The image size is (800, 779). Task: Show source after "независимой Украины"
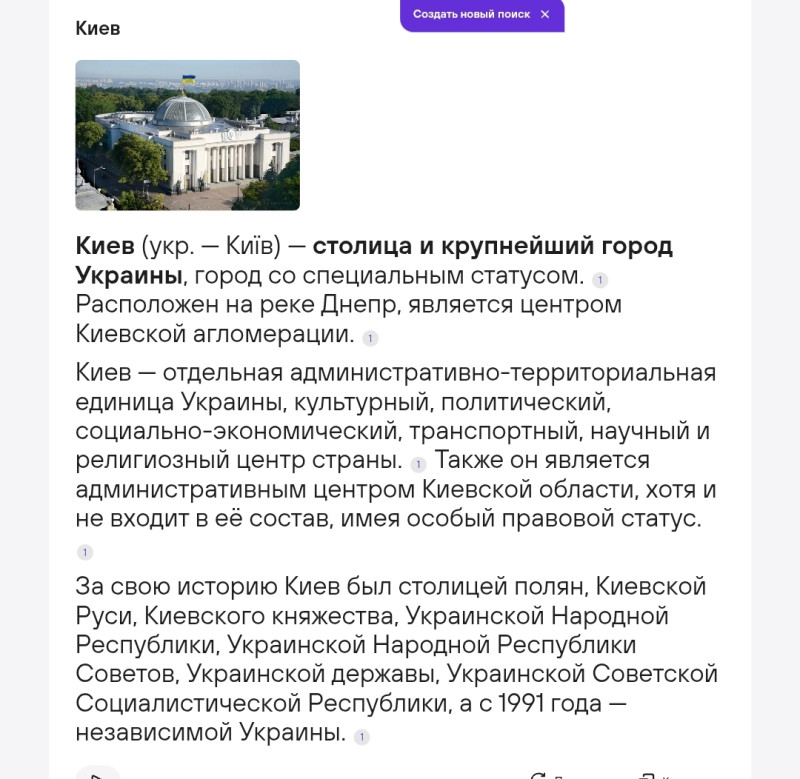tap(362, 737)
